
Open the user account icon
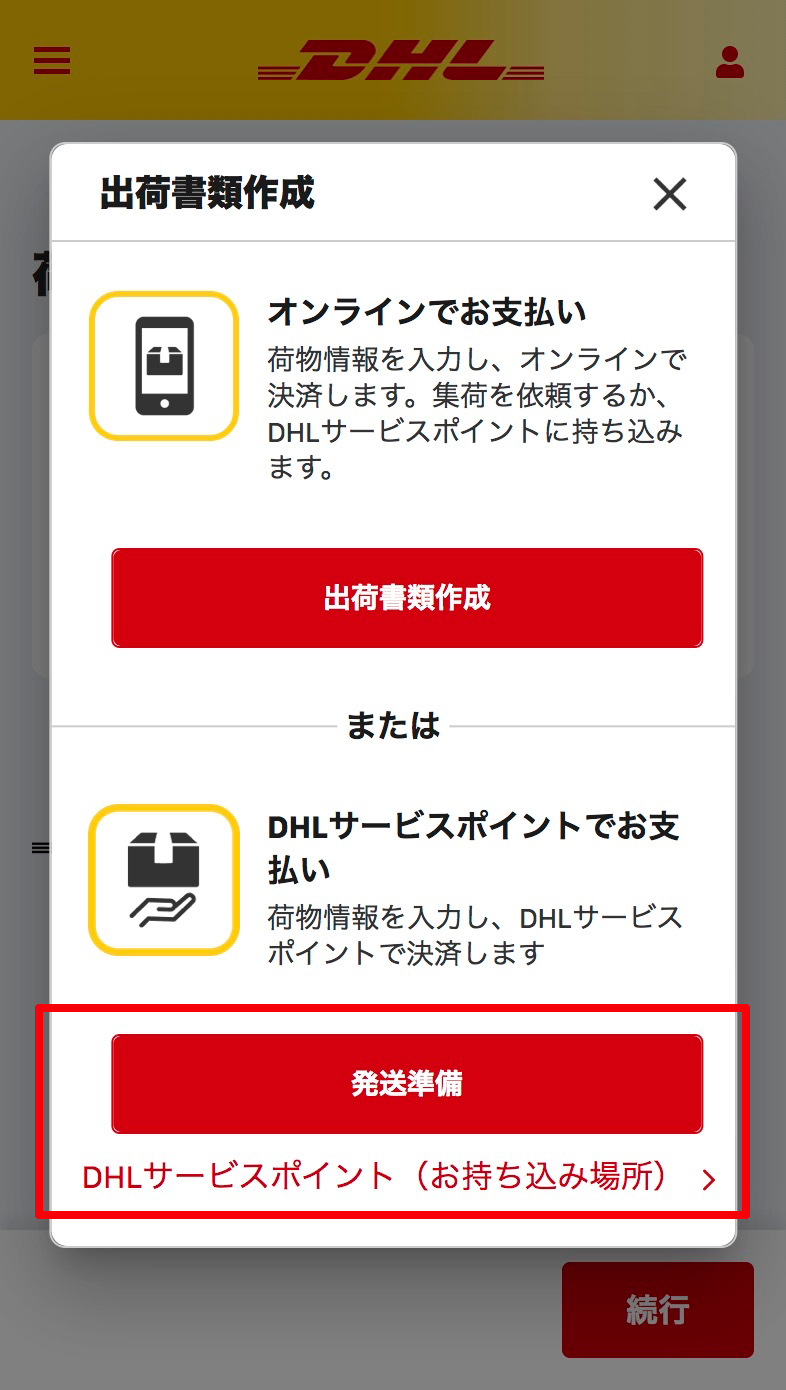pyautogui.click(x=730, y=62)
